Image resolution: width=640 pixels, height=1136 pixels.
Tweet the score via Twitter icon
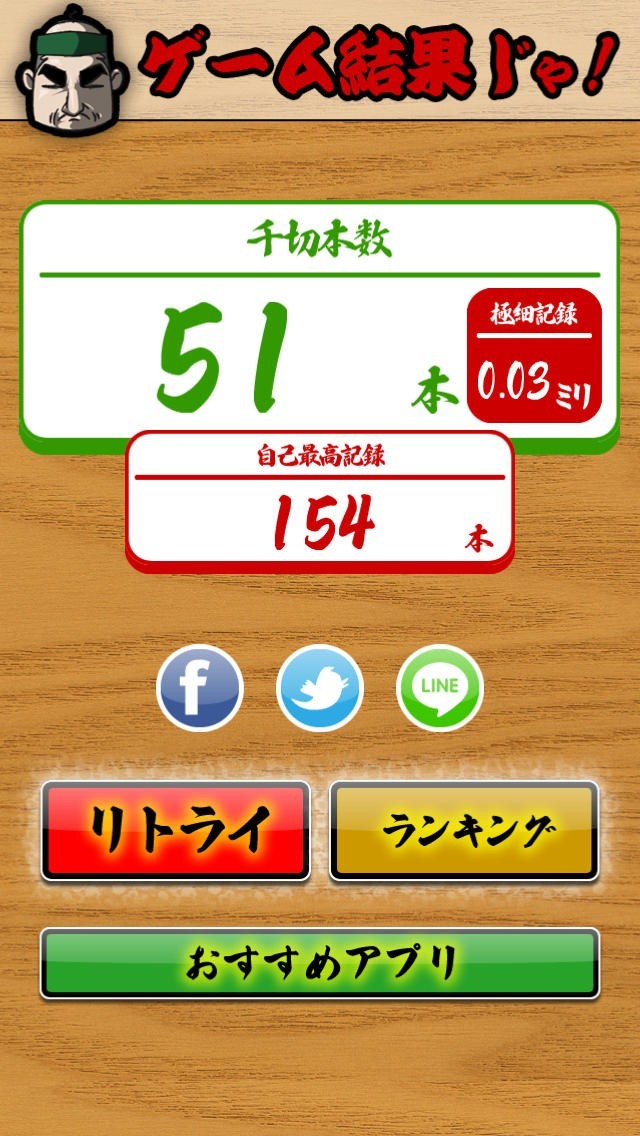click(x=320, y=688)
